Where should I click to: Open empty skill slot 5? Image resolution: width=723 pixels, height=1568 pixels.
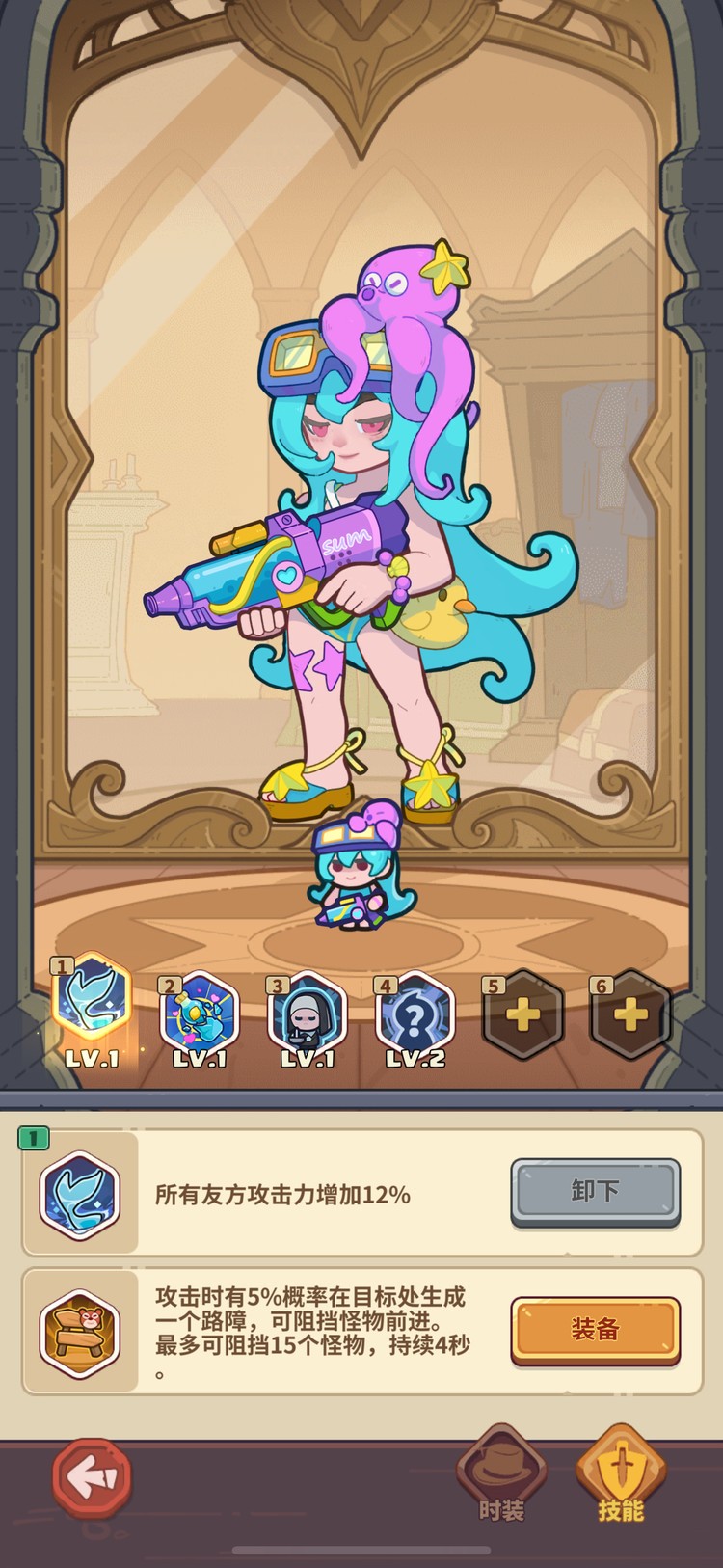pos(522,1014)
